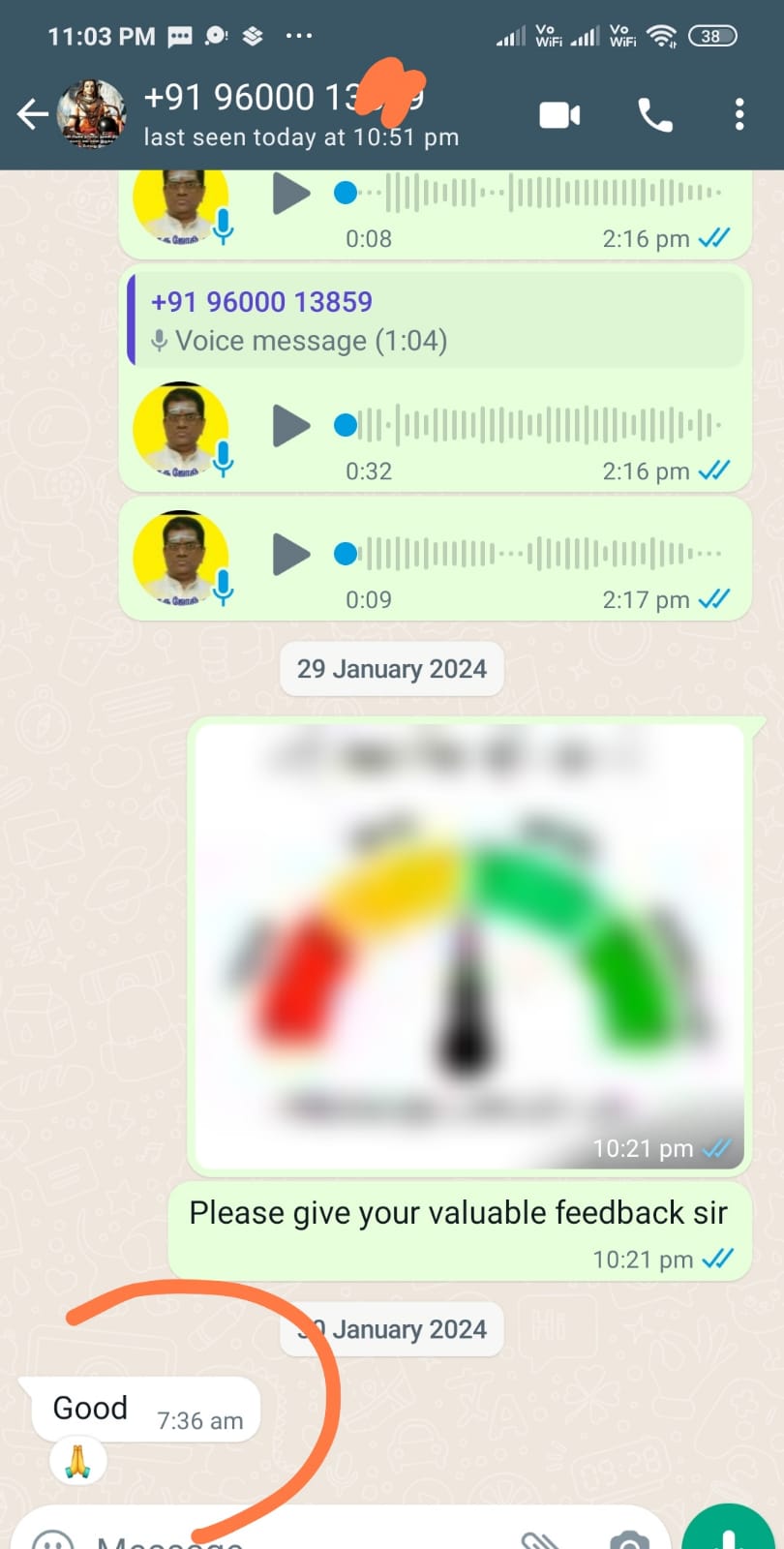784x1549 pixels.
Task: Open the camera from the message bar
Action: pos(628,1539)
